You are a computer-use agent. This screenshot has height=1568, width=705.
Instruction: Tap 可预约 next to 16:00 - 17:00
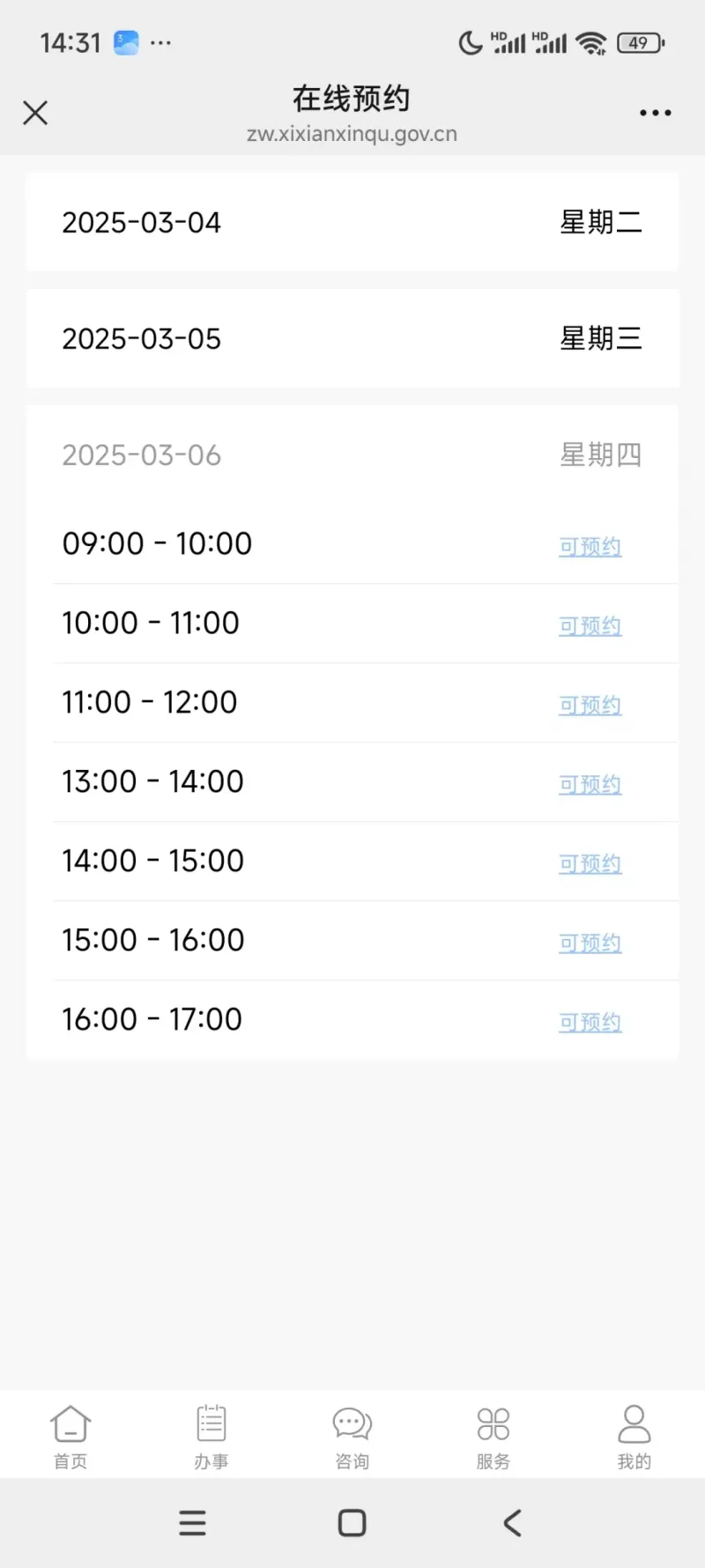(x=590, y=1022)
